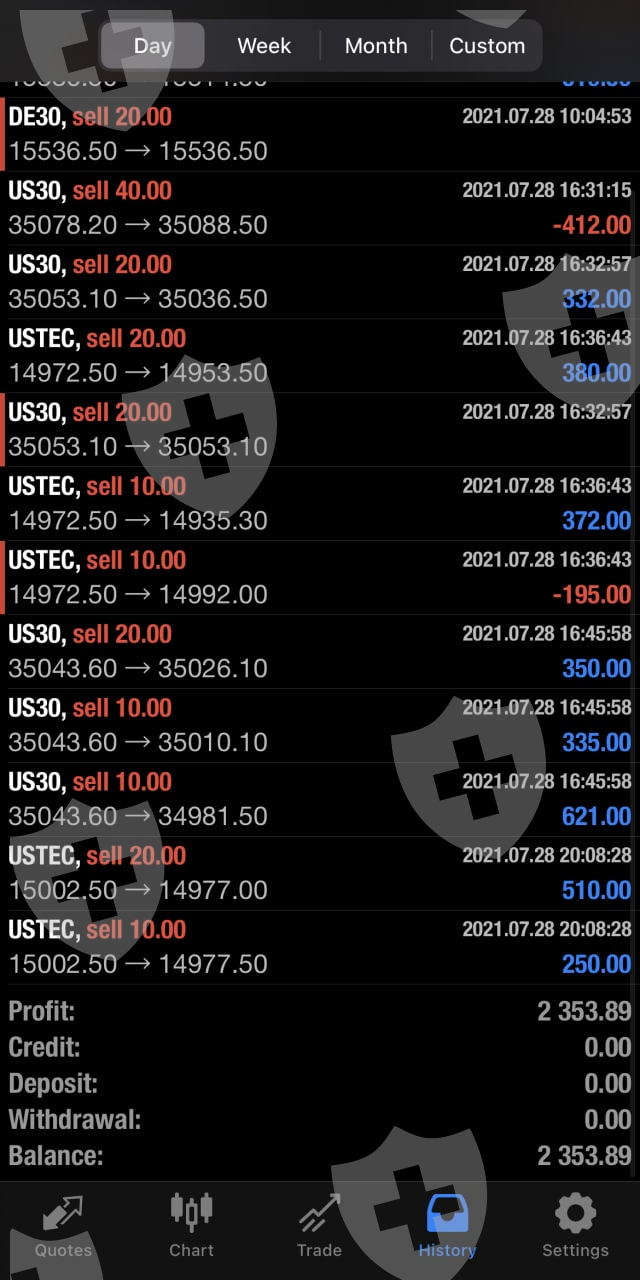Expand the US30 sell 40.00 trade with -412.00
Screen dimensions: 640x1280
[320, 208]
